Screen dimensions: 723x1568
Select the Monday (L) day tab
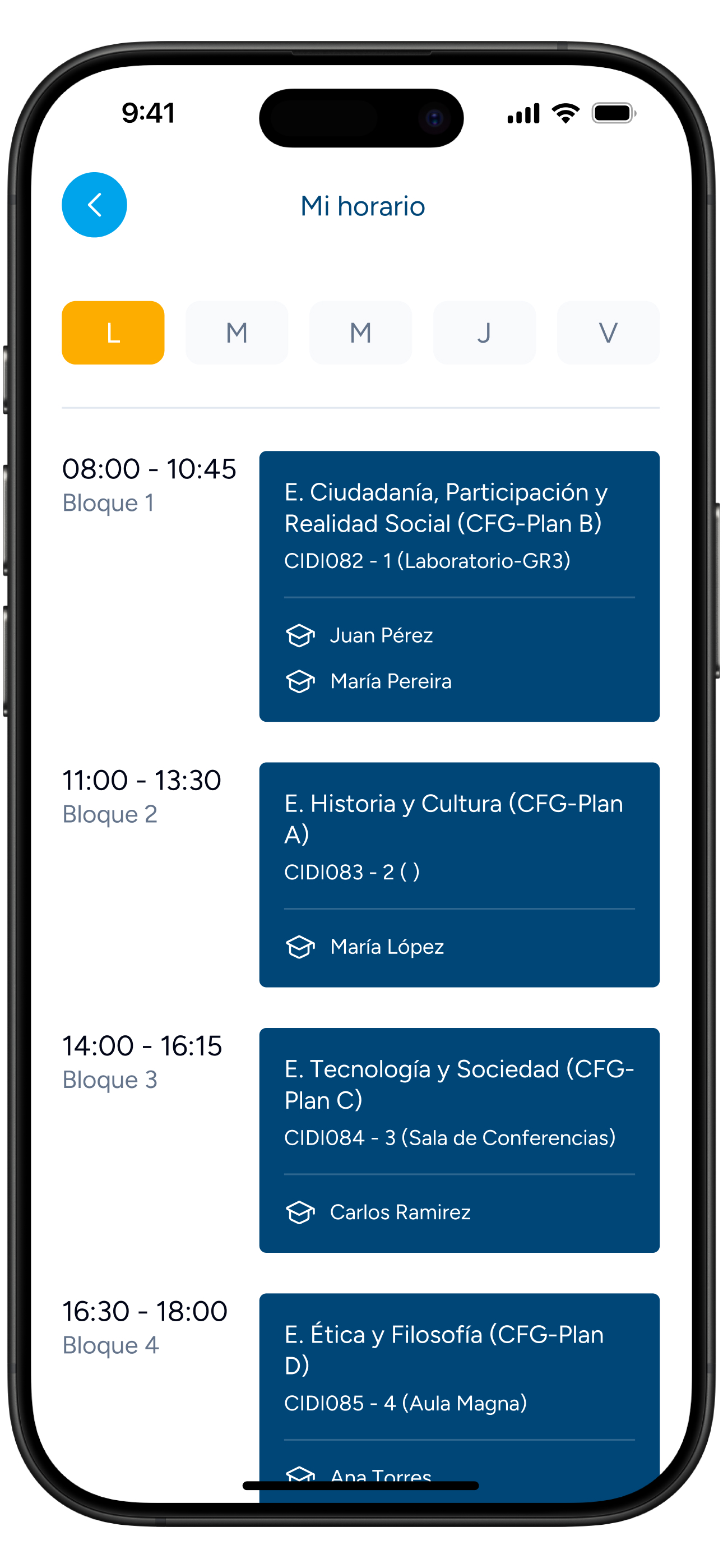[113, 333]
